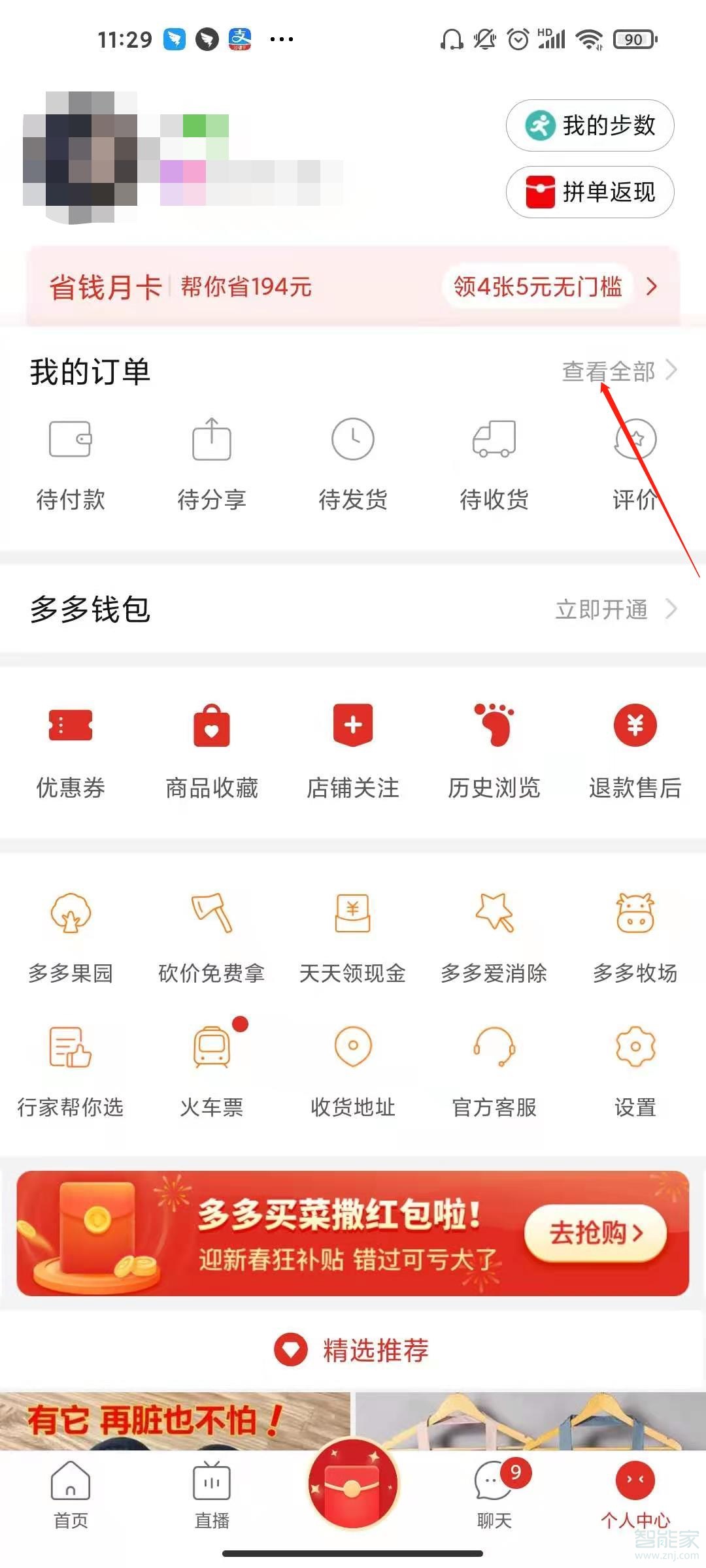Open 待发货 awaiting shipment orders
The image size is (706, 1568).
tap(352, 461)
